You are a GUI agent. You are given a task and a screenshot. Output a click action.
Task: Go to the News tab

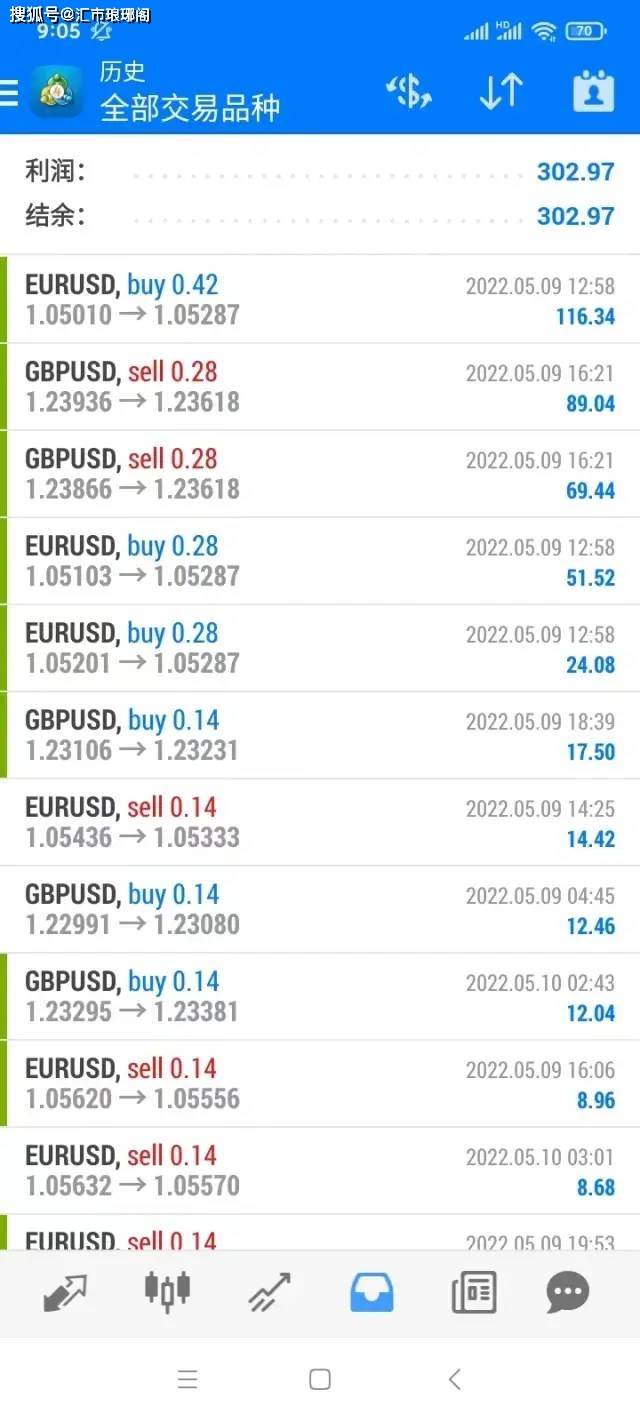click(473, 1292)
